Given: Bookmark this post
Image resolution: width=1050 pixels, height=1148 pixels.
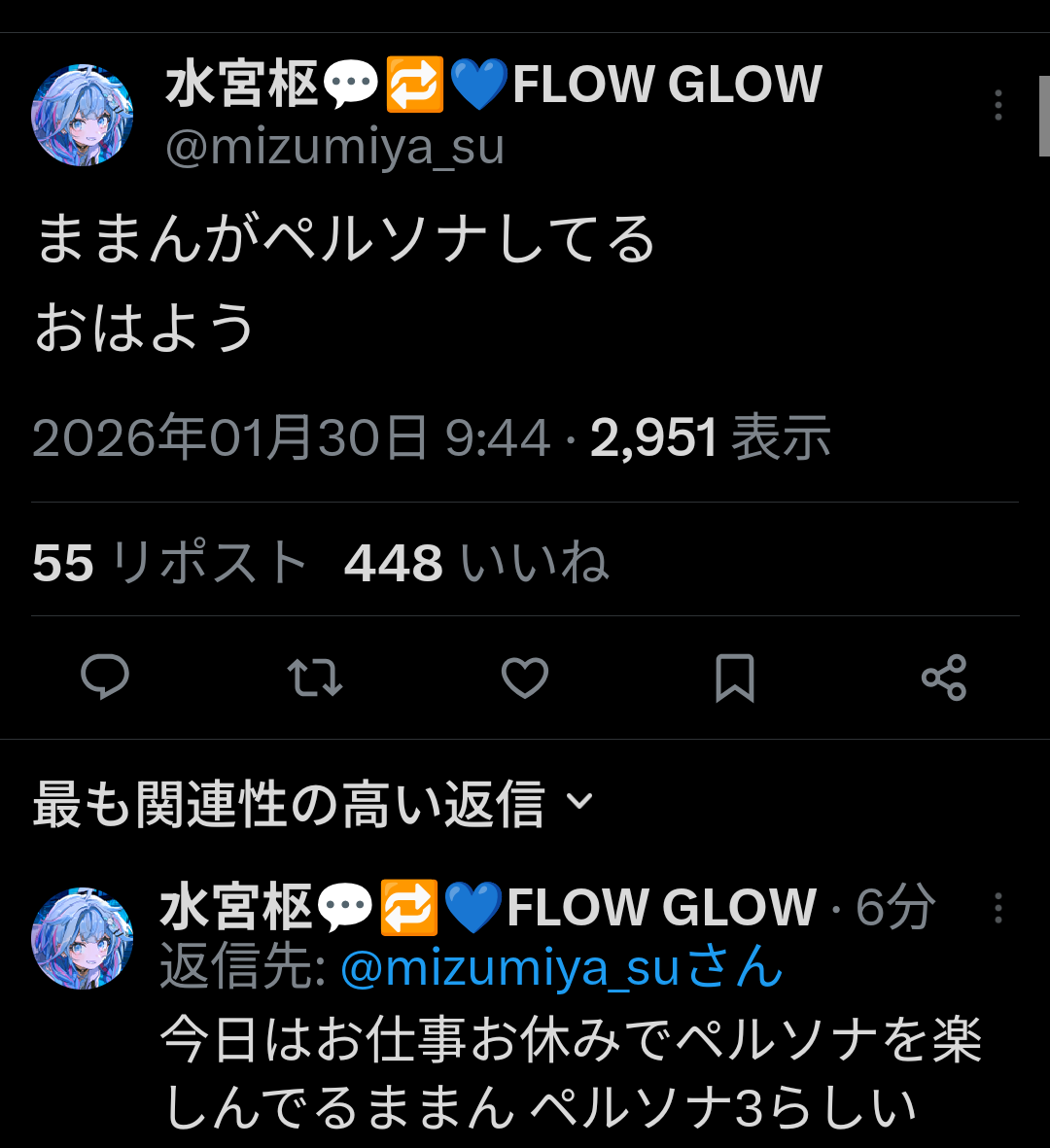Looking at the screenshot, I should [x=735, y=678].
